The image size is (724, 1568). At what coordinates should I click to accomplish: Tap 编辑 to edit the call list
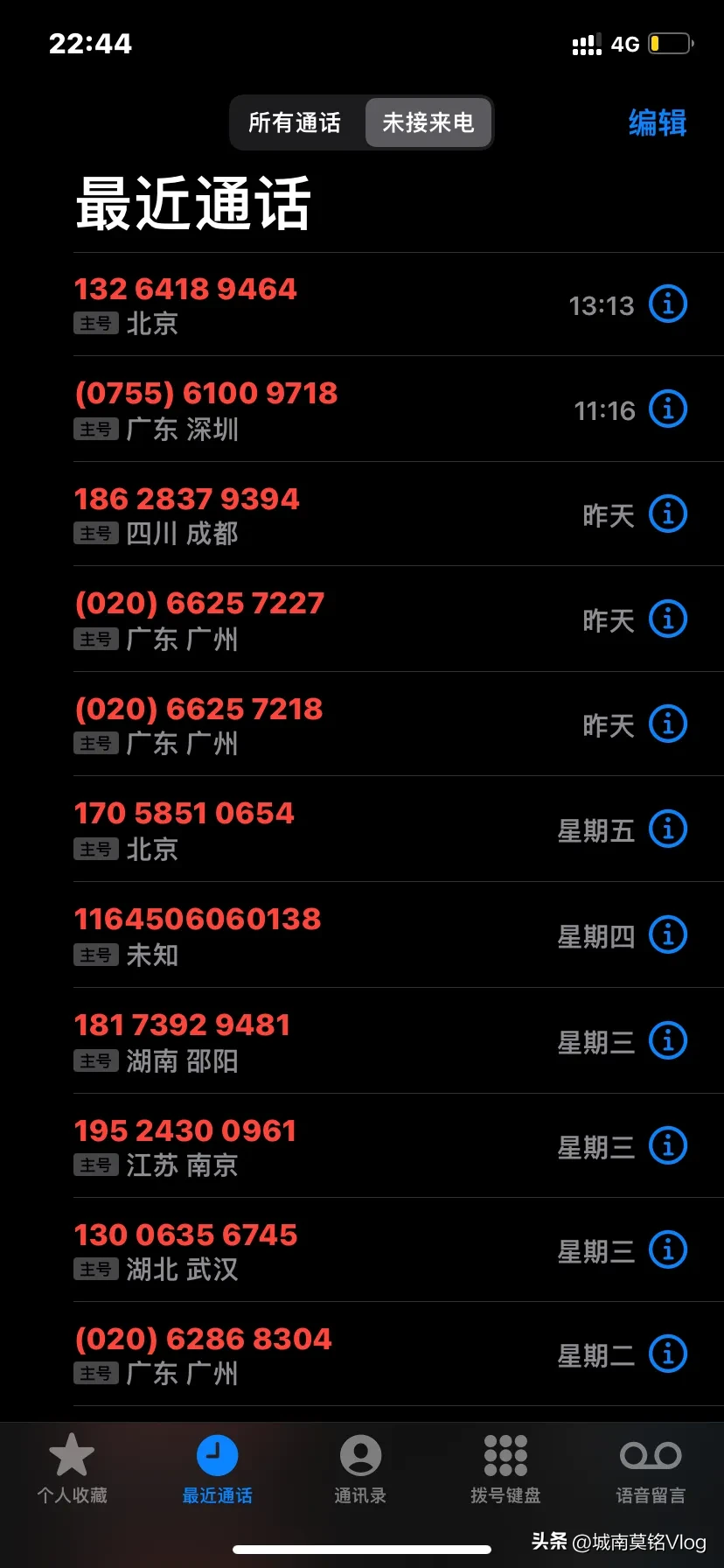click(x=658, y=122)
